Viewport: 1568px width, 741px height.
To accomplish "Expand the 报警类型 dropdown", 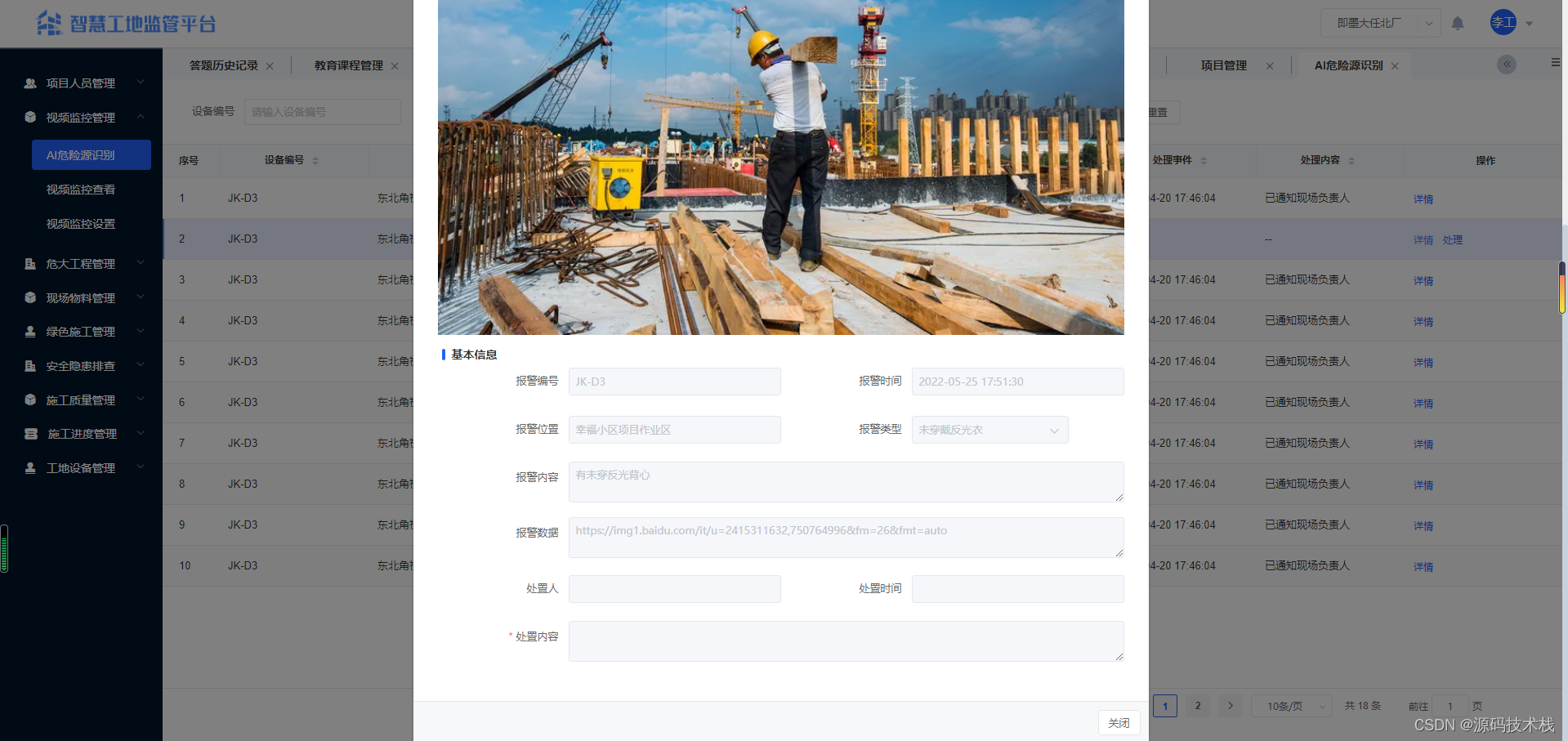I will click(x=989, y=430).
